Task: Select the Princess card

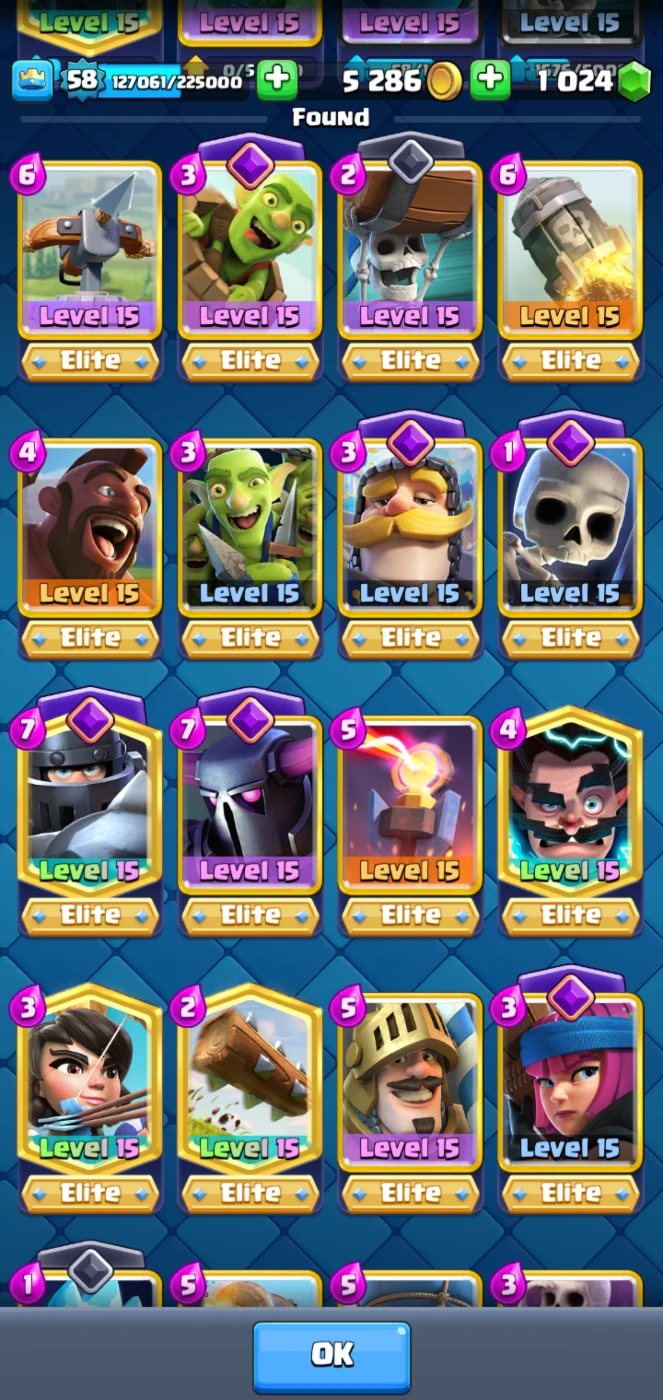Action: pos(90,1082)
